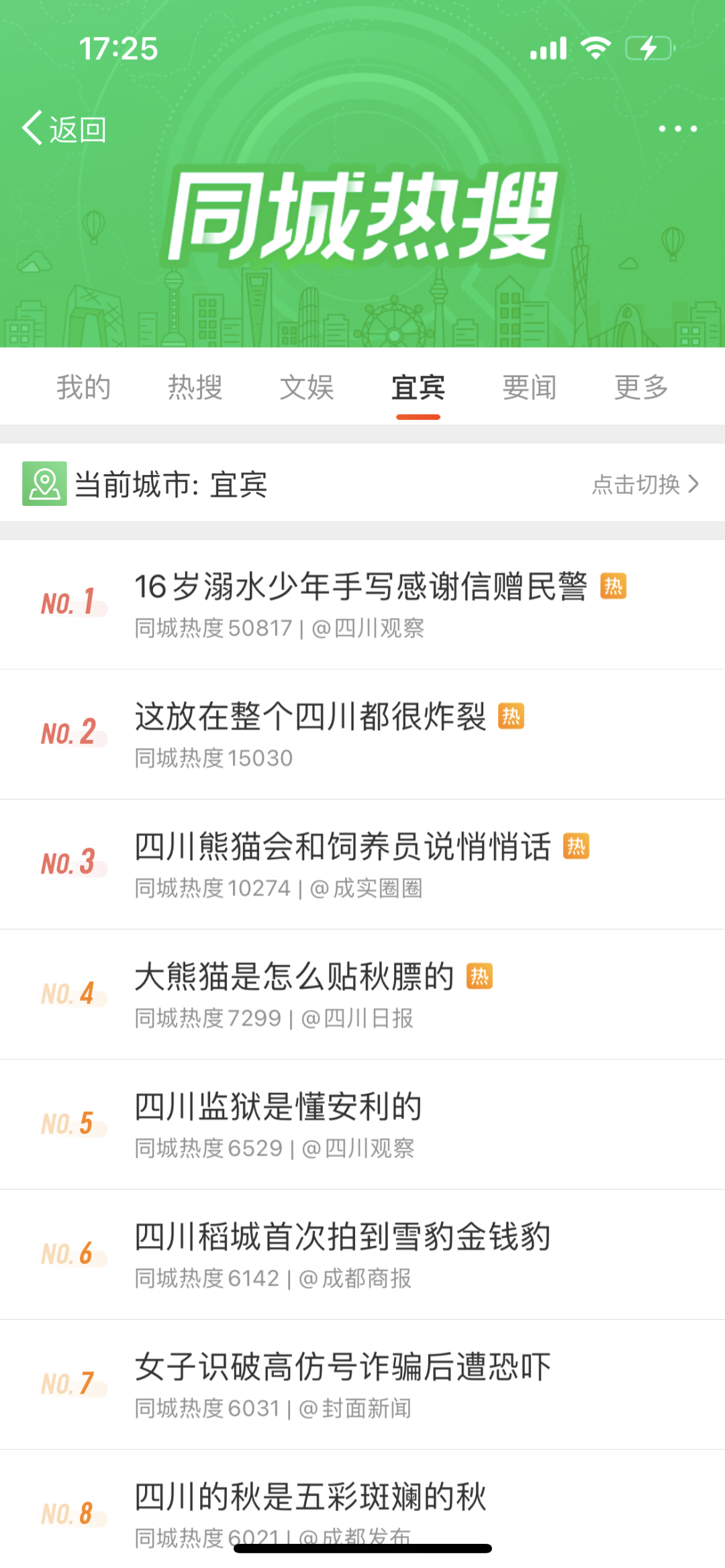Open the 更多 tab

[x=641, y=388]
